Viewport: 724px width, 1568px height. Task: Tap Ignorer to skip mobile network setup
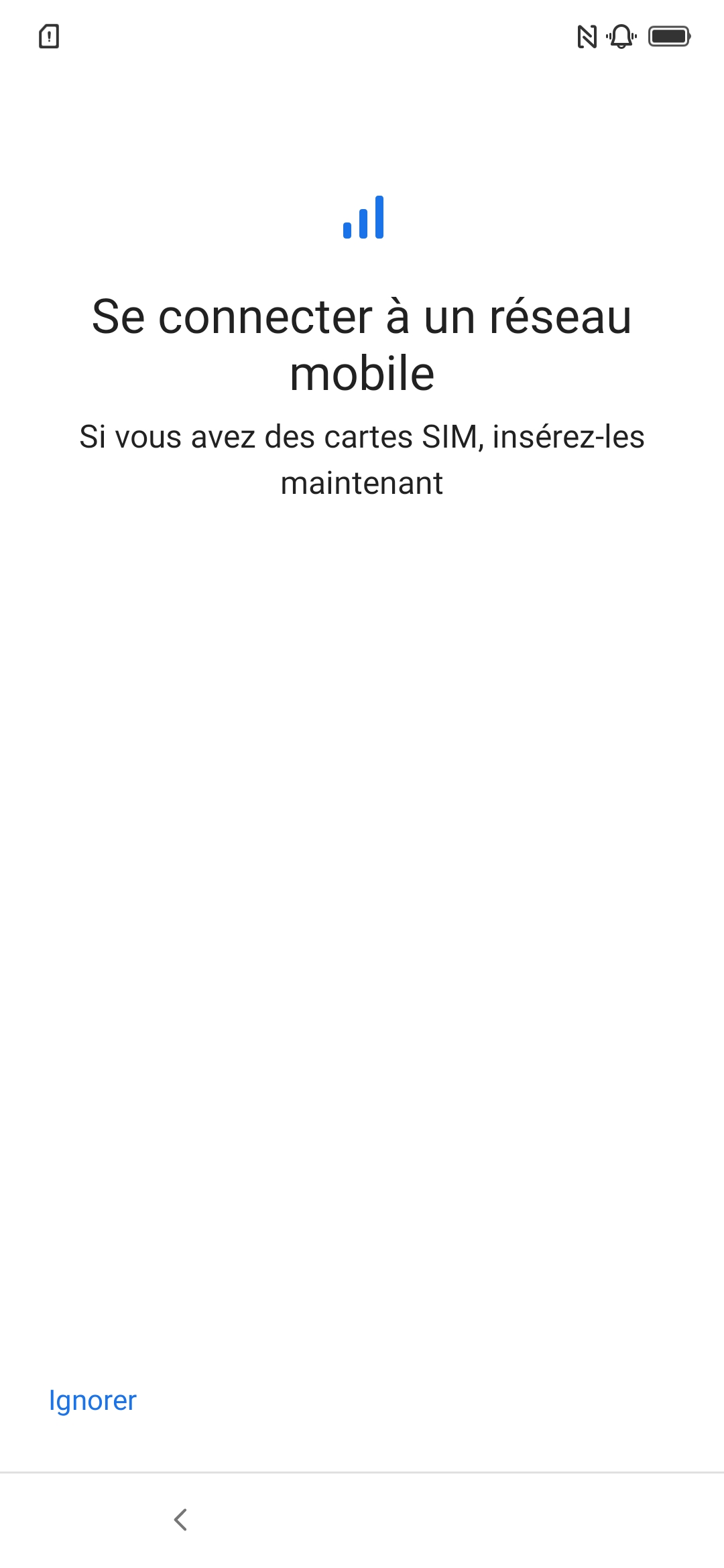pos(93,1400)
